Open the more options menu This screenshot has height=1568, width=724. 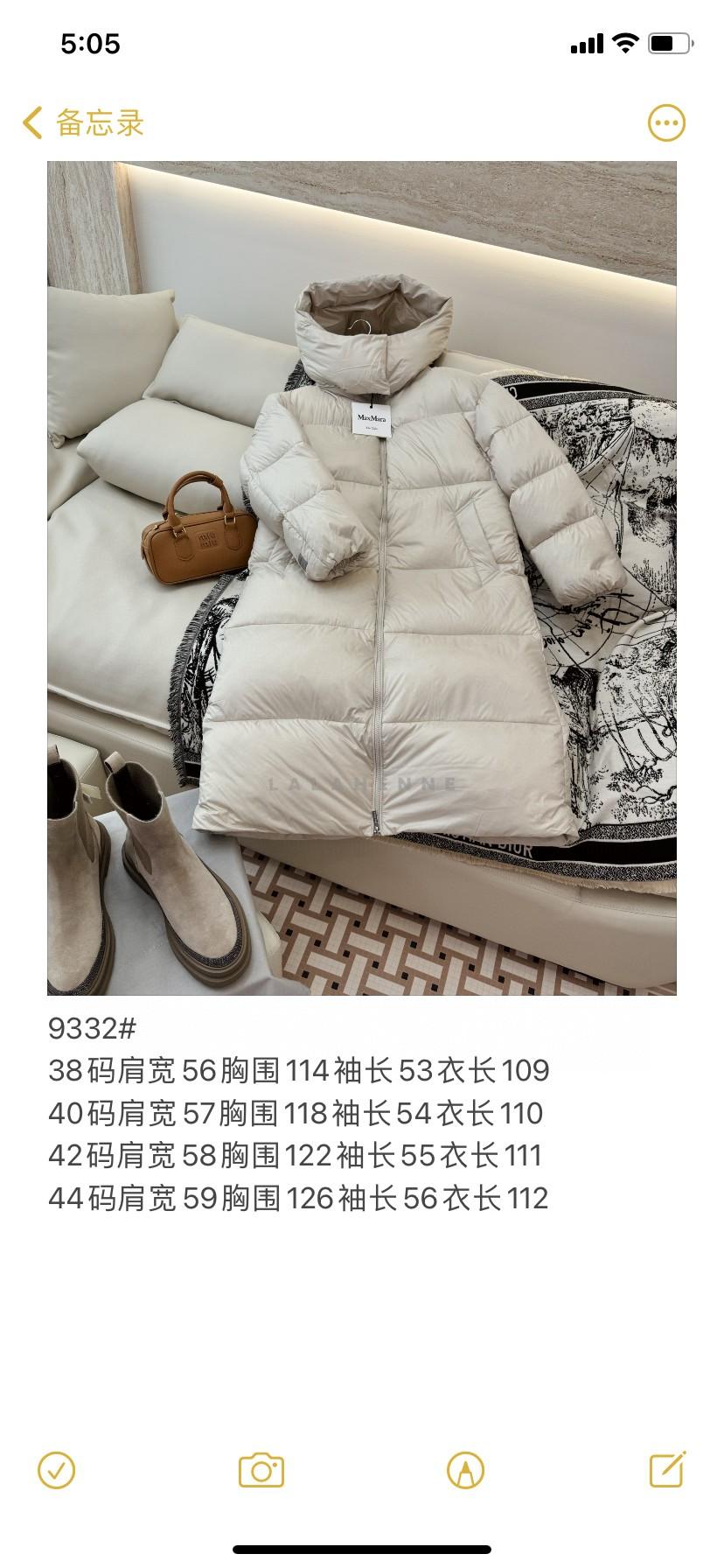pyautogui.click(x=666, y=123)
